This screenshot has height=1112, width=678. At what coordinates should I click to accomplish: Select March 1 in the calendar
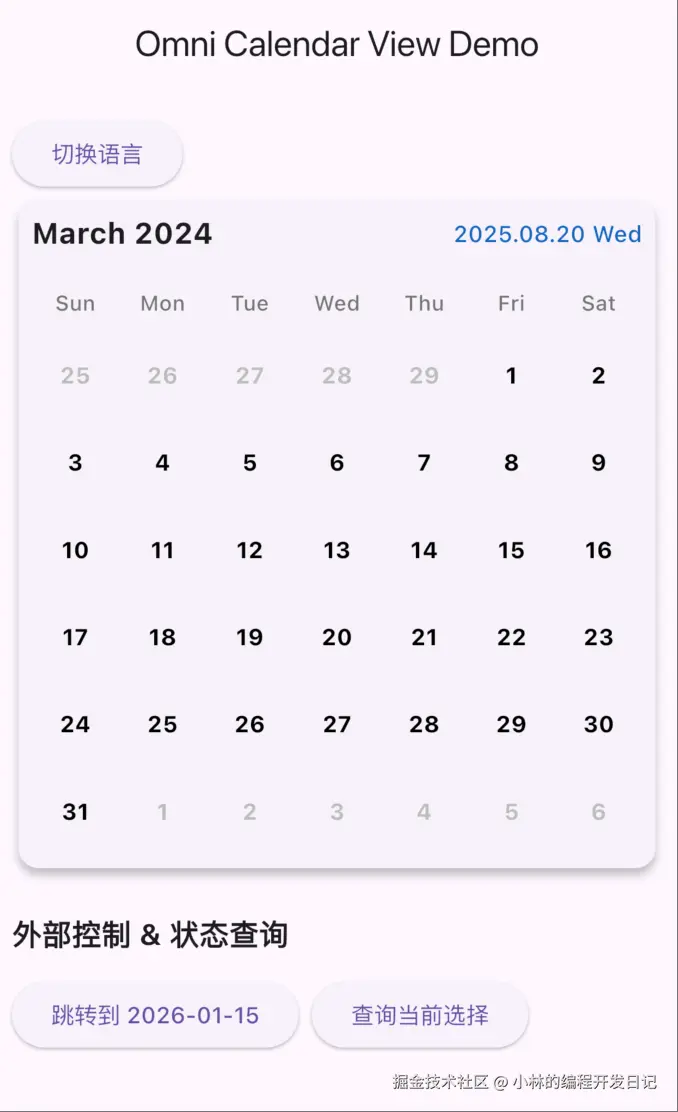tap(511, 376)
